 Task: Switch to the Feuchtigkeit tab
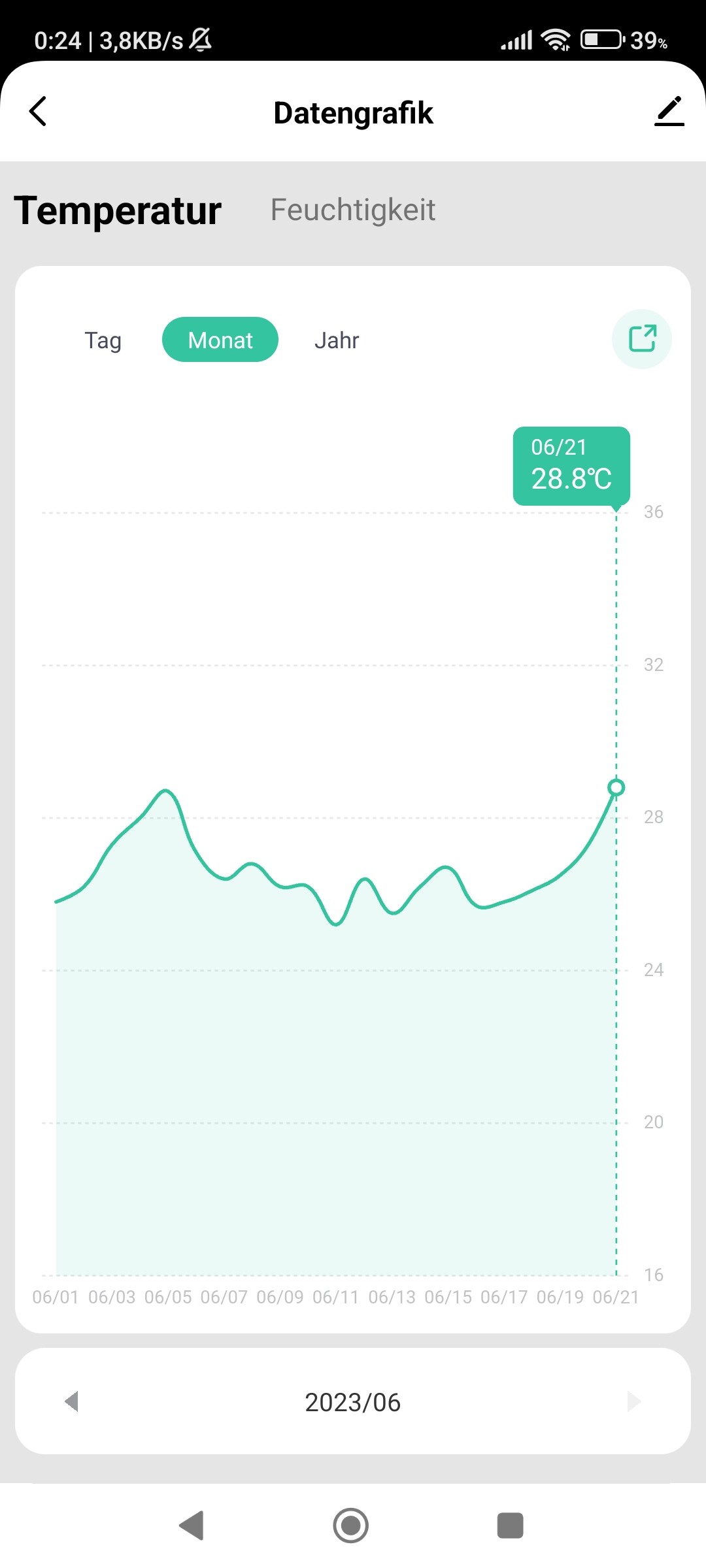pyautogui.click(x=352, y=210)
